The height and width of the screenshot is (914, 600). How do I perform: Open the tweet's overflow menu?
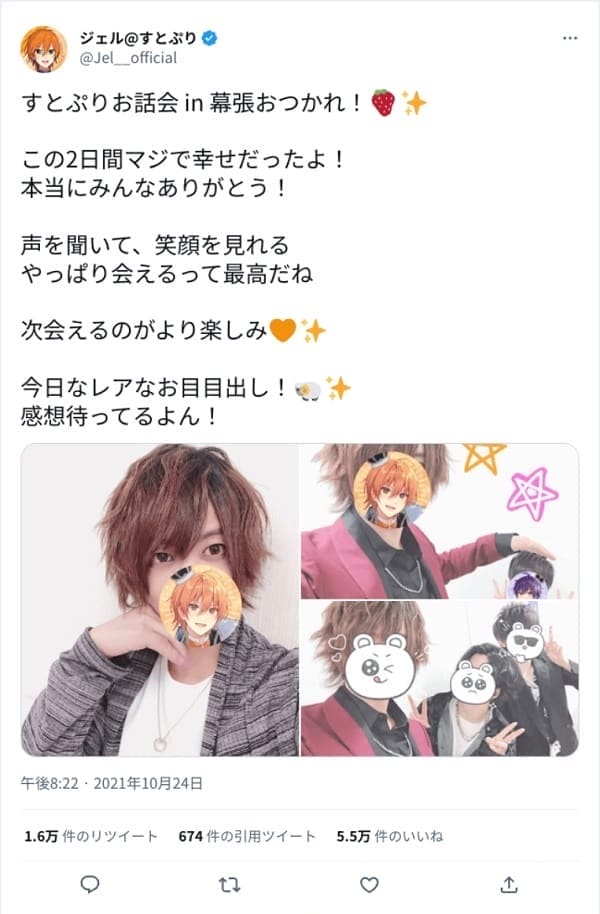point(570,38)
